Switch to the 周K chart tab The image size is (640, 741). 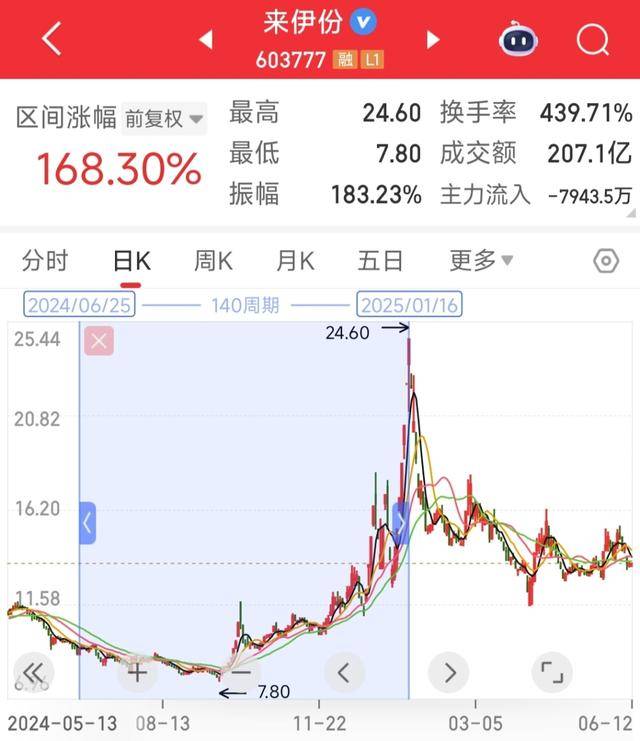(x=213, y=261)
